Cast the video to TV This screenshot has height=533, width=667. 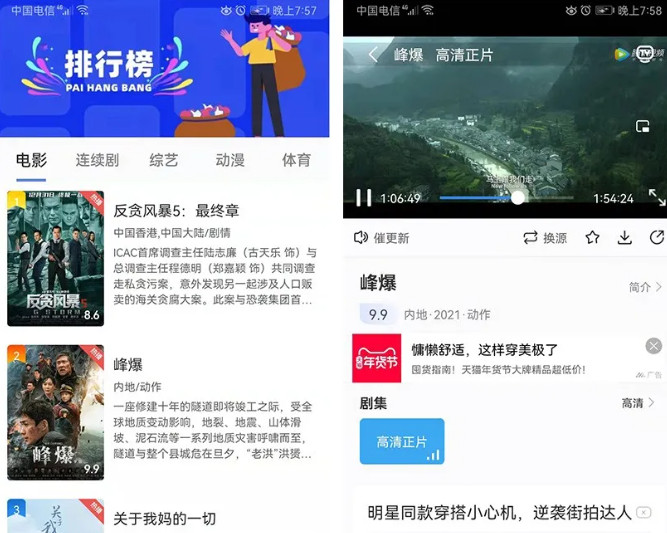point(645,55)
